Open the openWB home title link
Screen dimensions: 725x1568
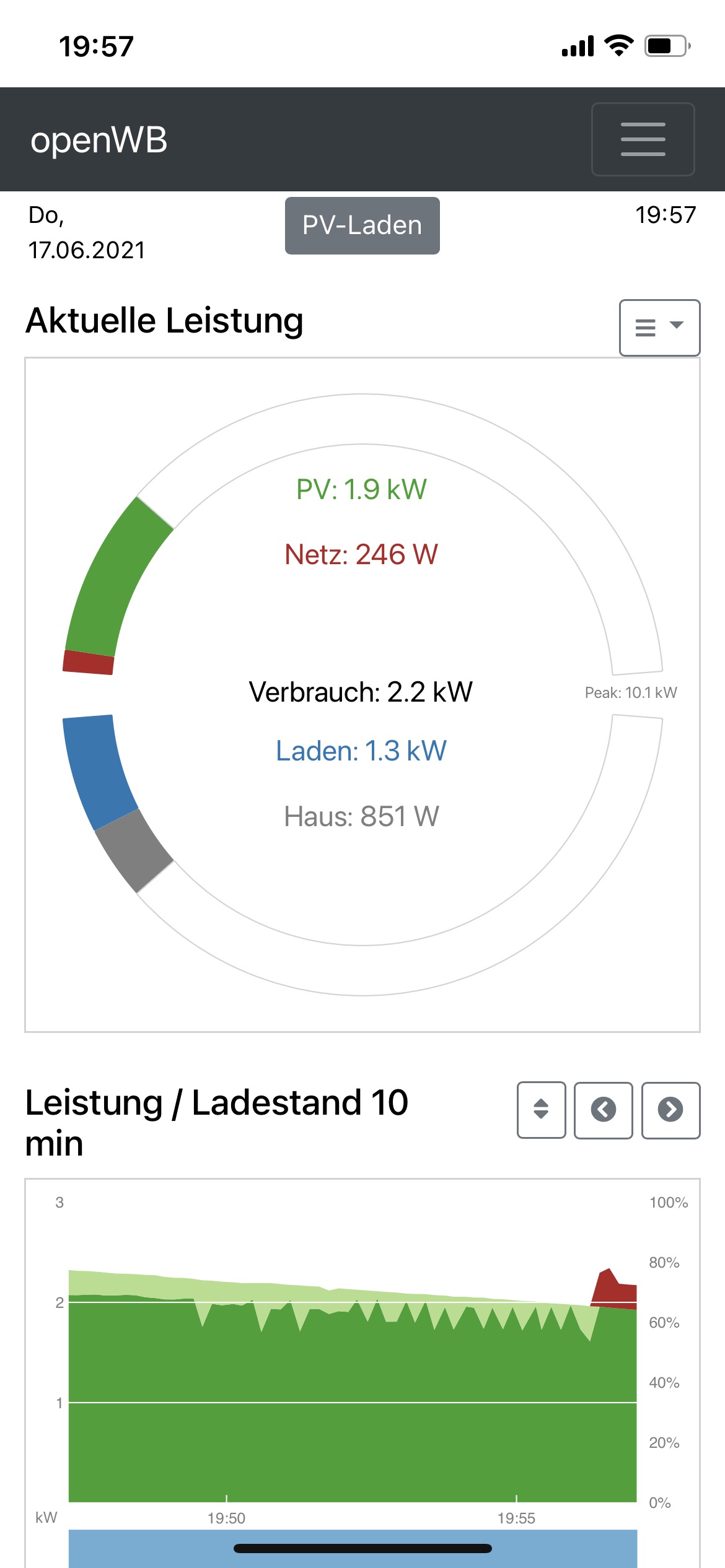tap(99, 140)
